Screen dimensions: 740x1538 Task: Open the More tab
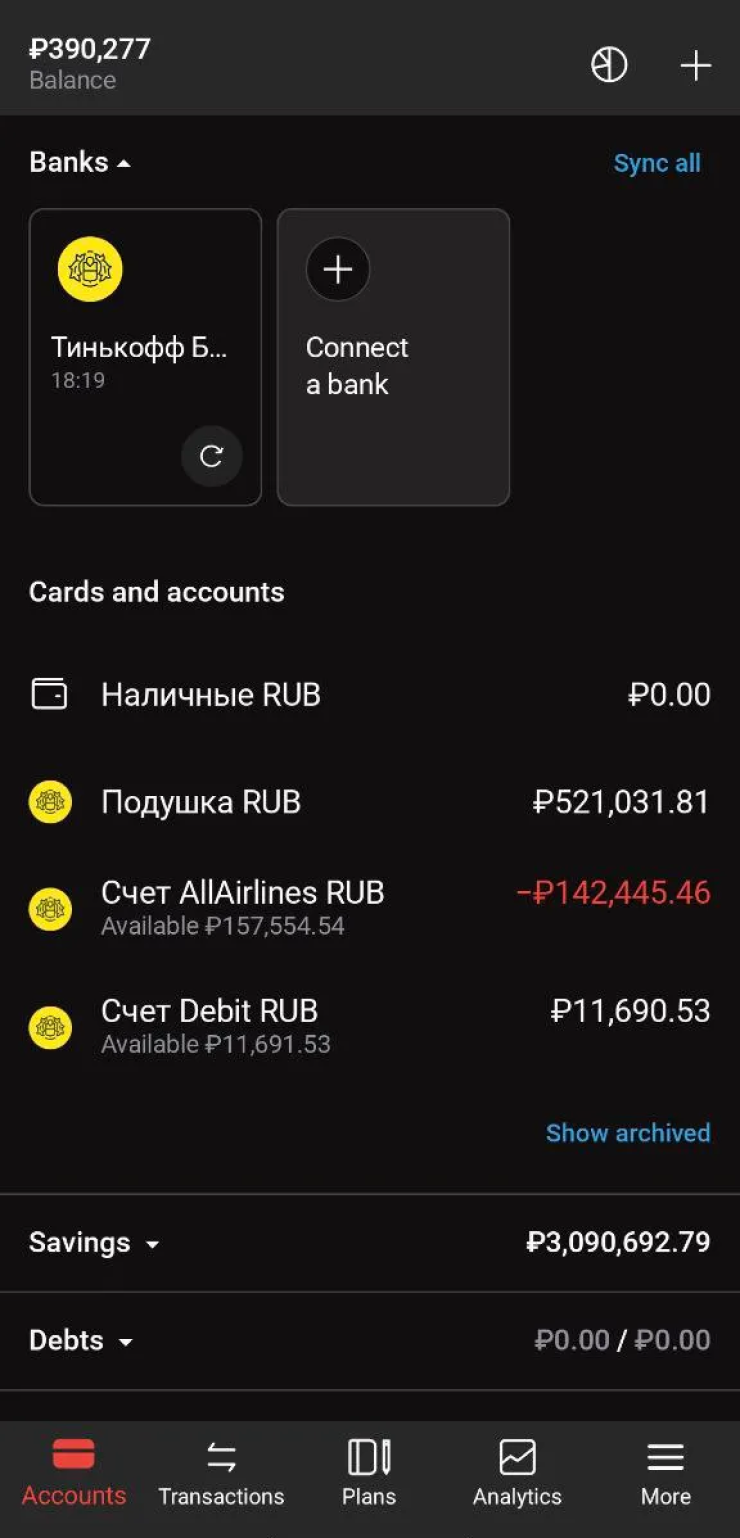tap(666, 1474)
